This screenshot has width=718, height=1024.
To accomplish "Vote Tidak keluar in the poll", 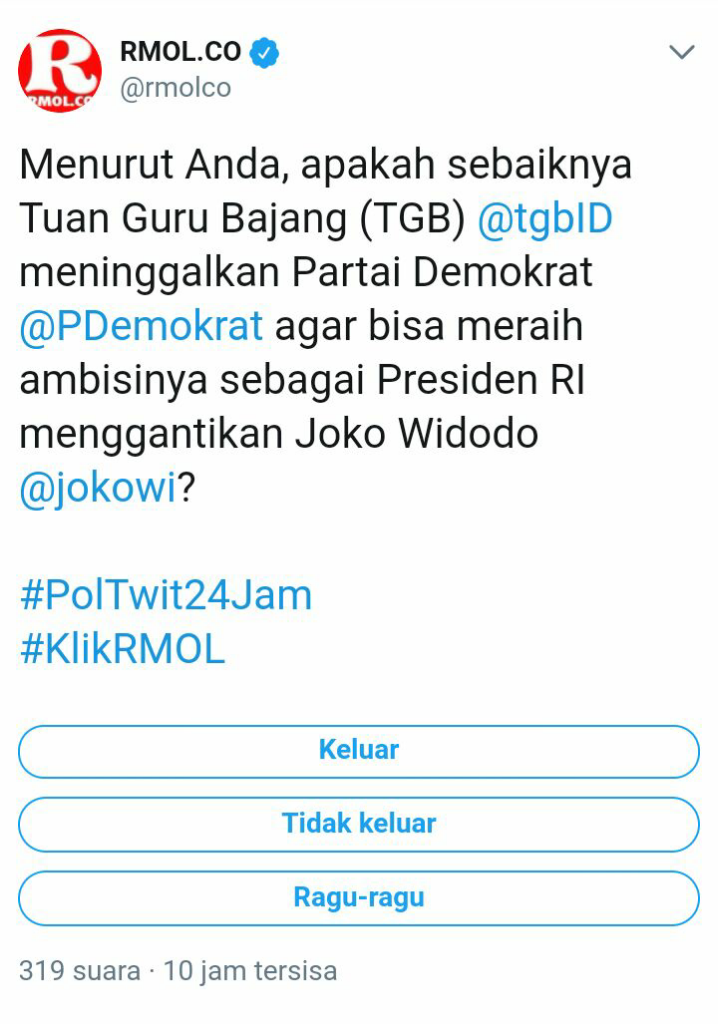I will pos(358,824).
